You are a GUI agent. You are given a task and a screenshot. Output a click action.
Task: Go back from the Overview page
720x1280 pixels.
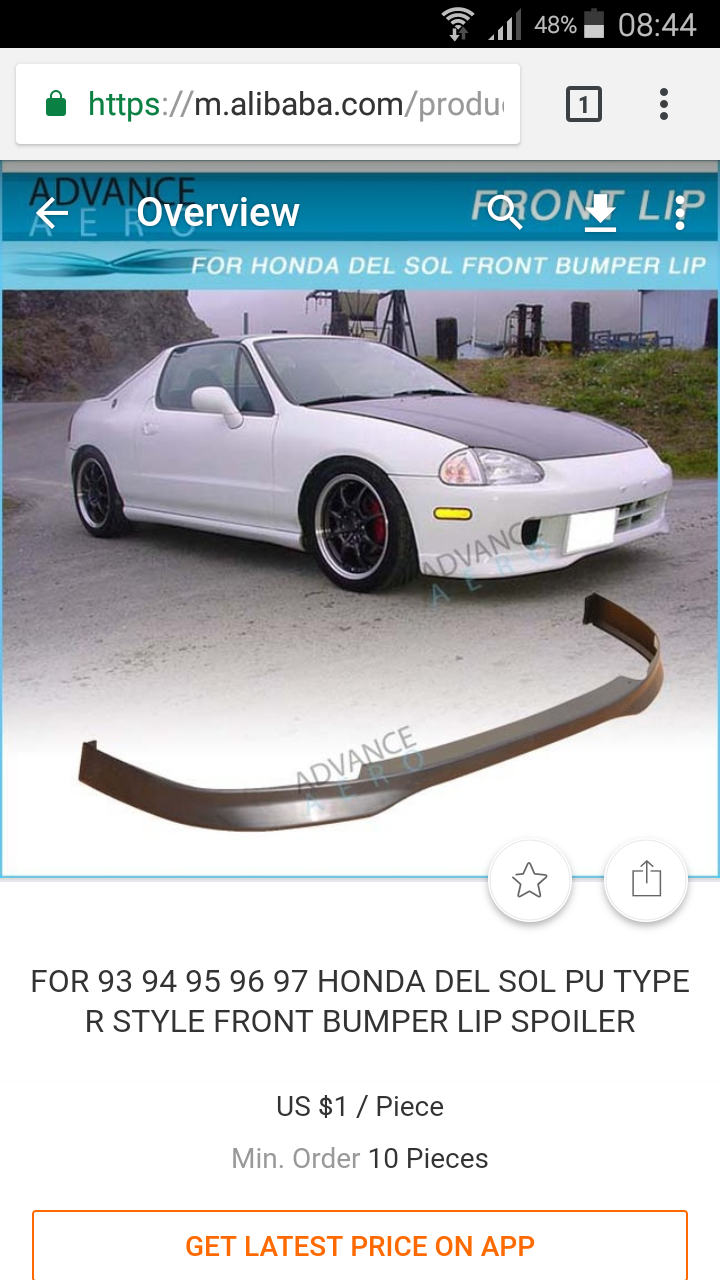(51, 212)
